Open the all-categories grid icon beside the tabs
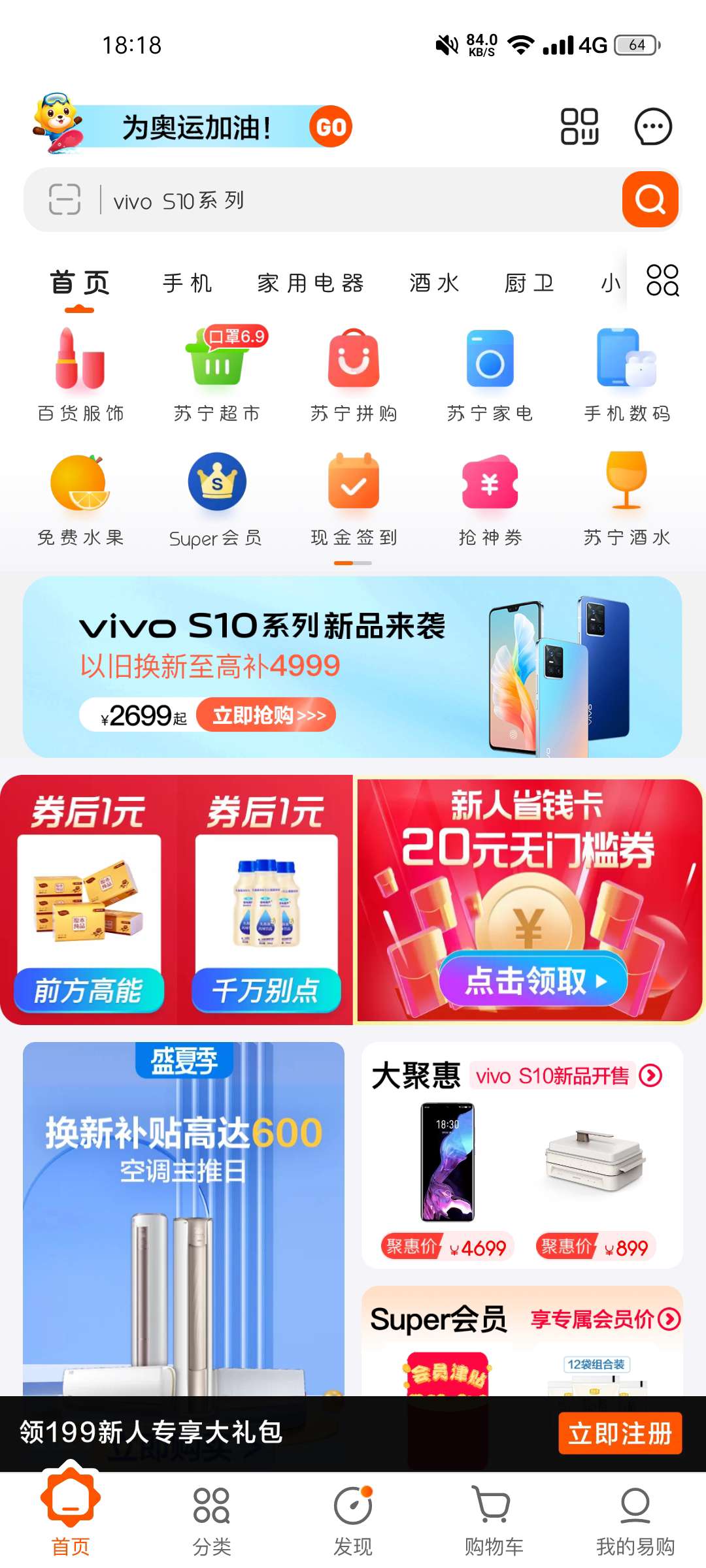Viewport: 706px width, 1568px height. 662,281
